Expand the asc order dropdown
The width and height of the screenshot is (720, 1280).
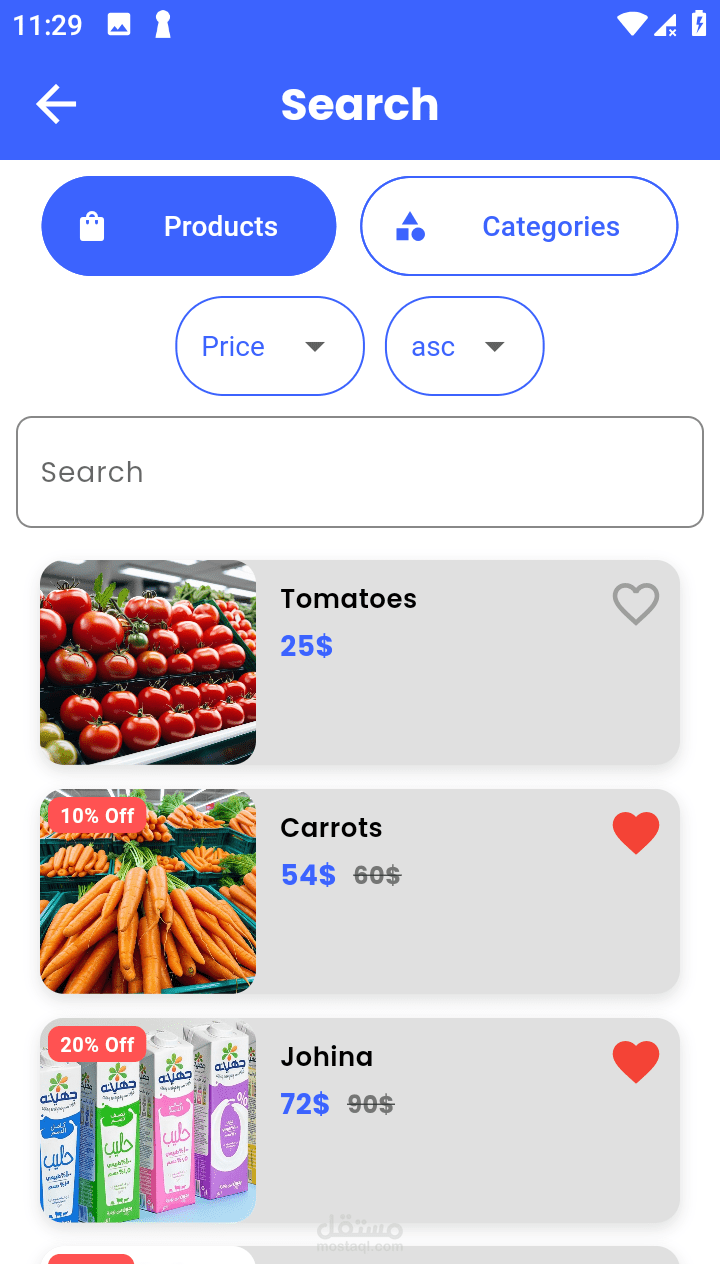point(464,346)
